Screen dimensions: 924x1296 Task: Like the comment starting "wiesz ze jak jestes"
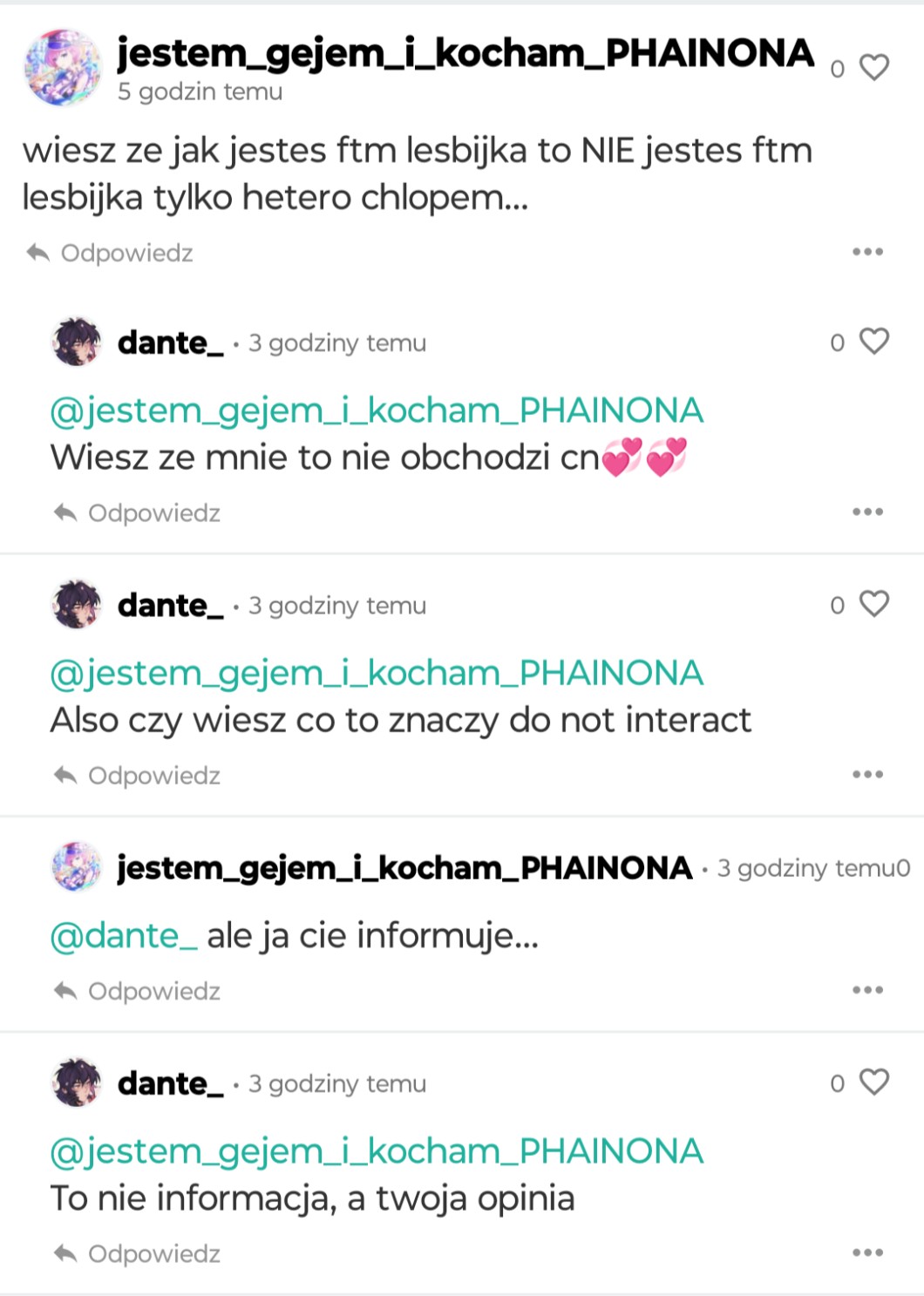(873, 68)
